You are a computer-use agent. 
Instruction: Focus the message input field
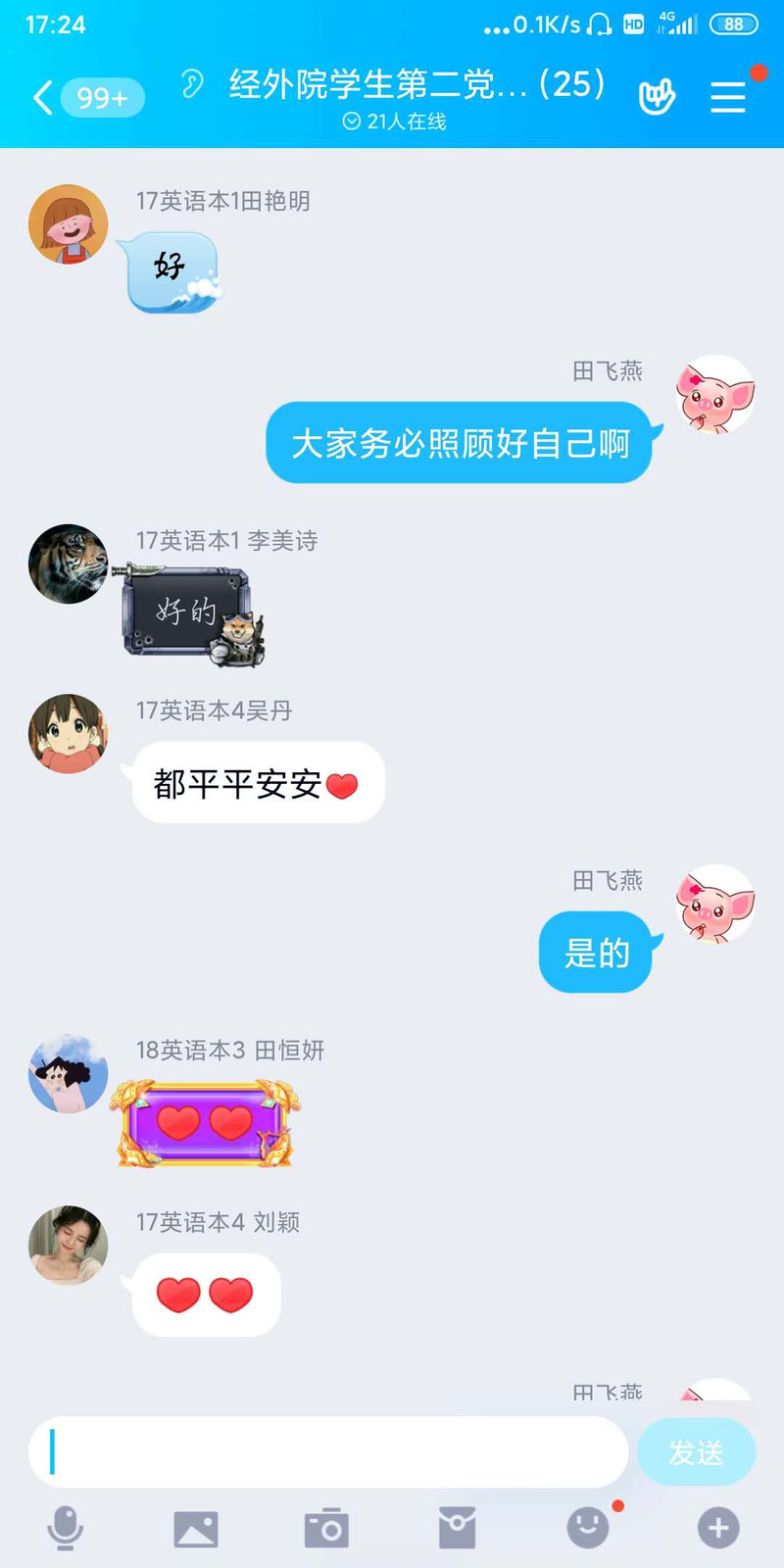[x=328, y=1452]
